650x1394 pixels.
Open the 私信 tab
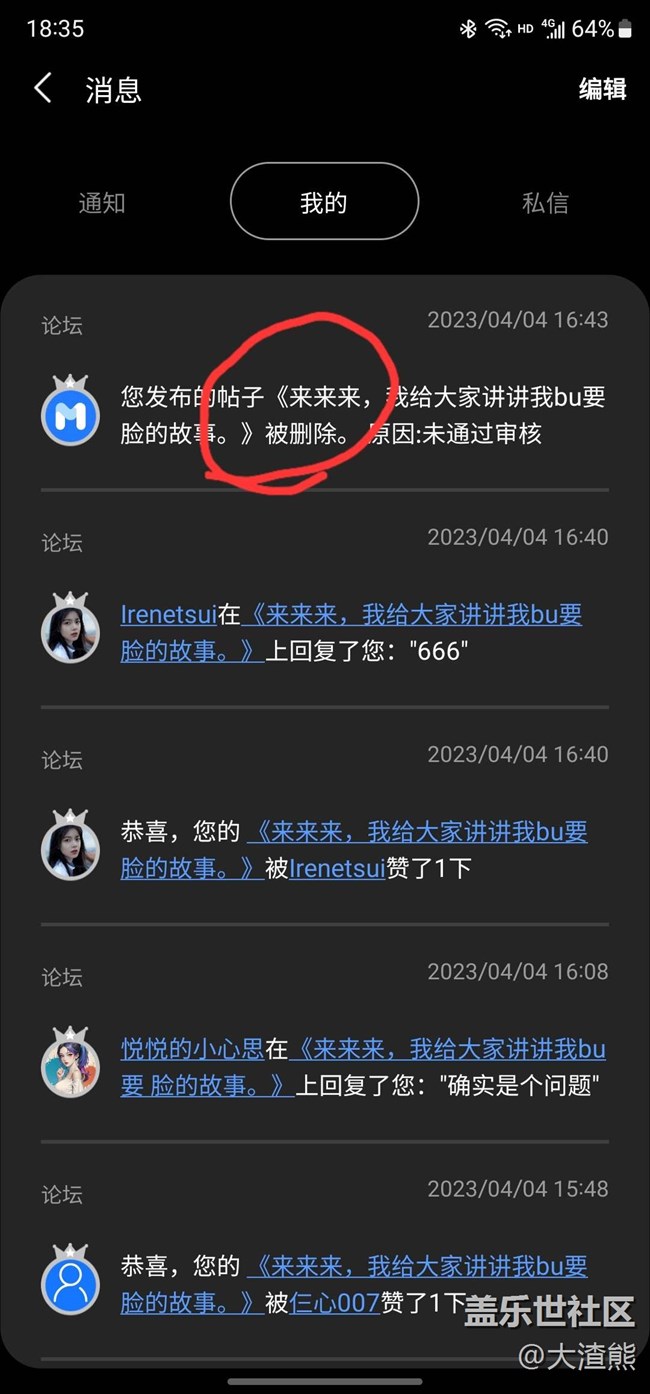tap(545, 203)
